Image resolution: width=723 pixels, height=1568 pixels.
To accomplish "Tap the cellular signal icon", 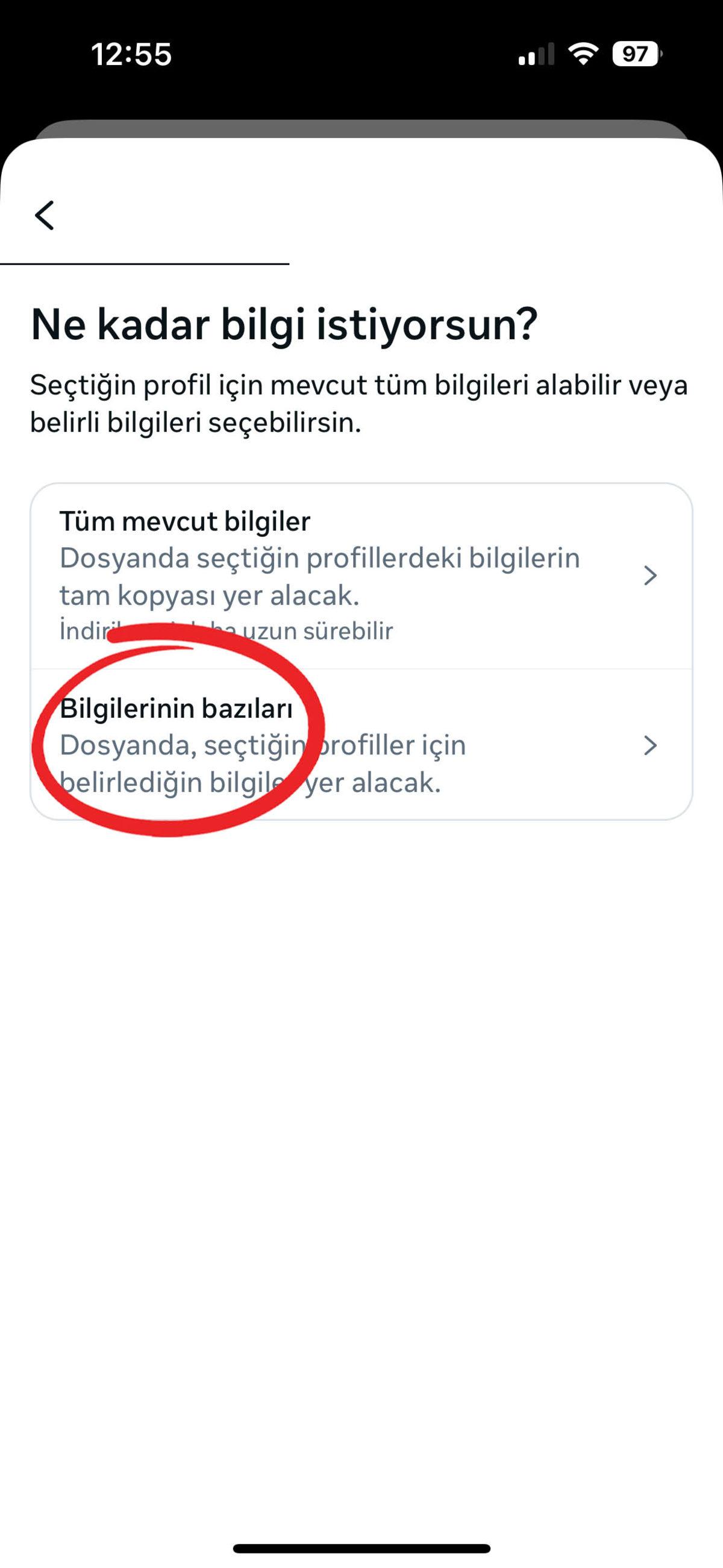I will [536, 54].
